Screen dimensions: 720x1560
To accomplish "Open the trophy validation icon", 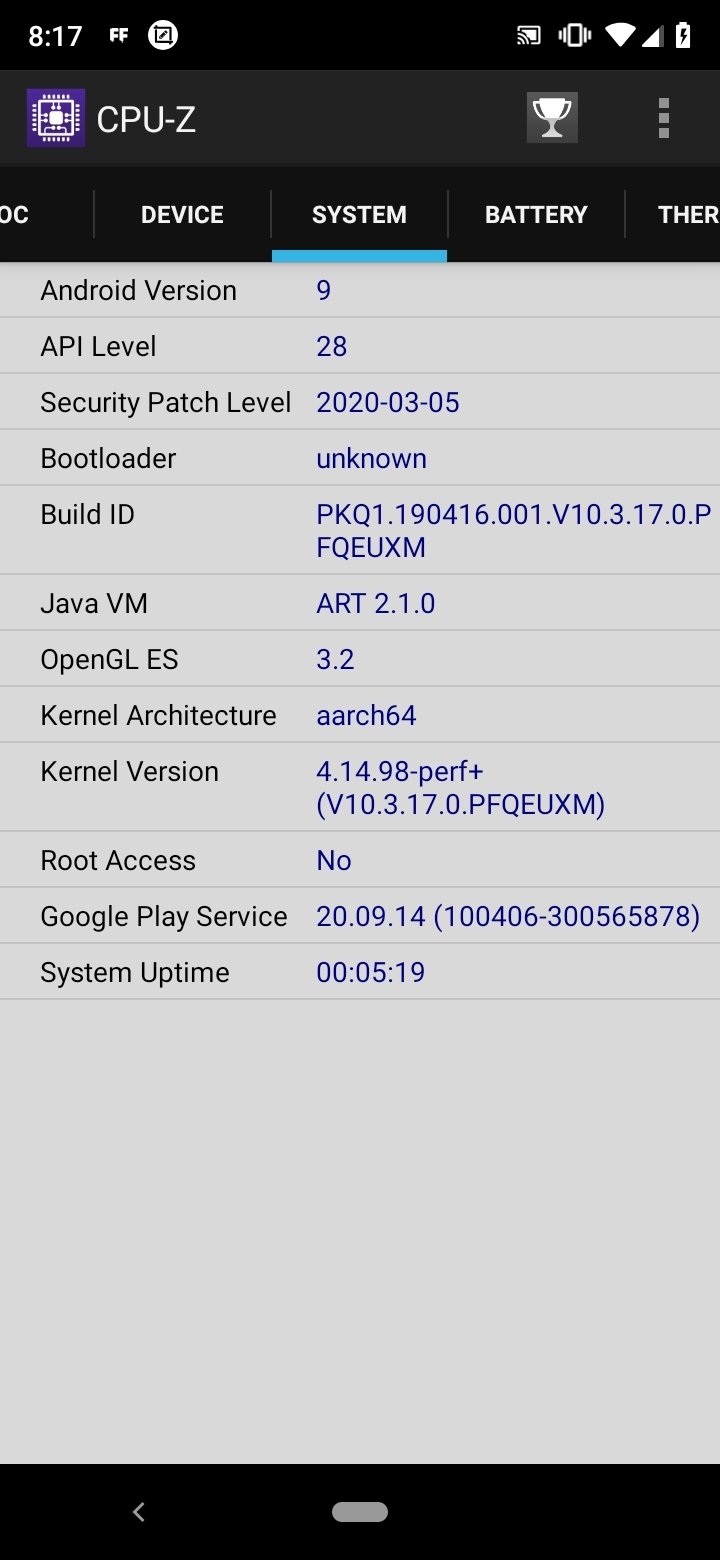I will pyautogui.click(x=552, y=118).
